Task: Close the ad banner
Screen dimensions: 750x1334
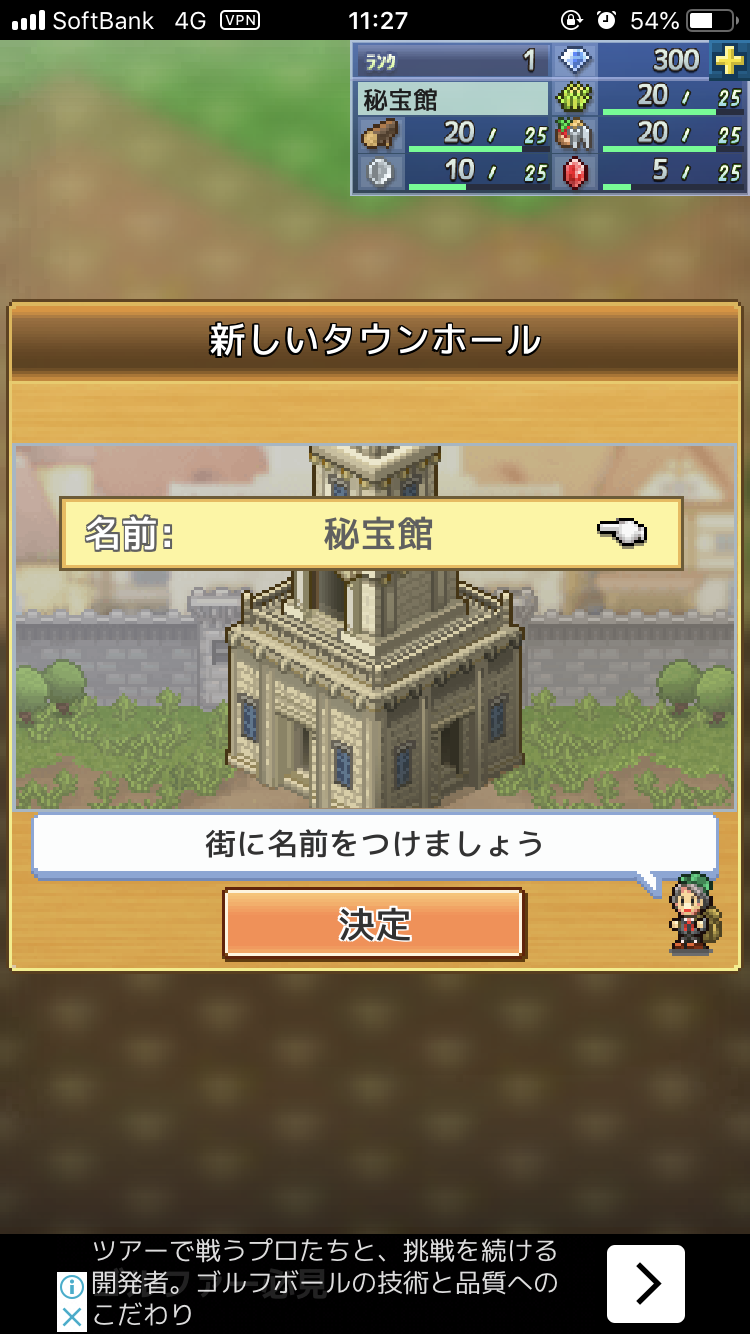Action: pyautogui.click(x=72, y=1317)
